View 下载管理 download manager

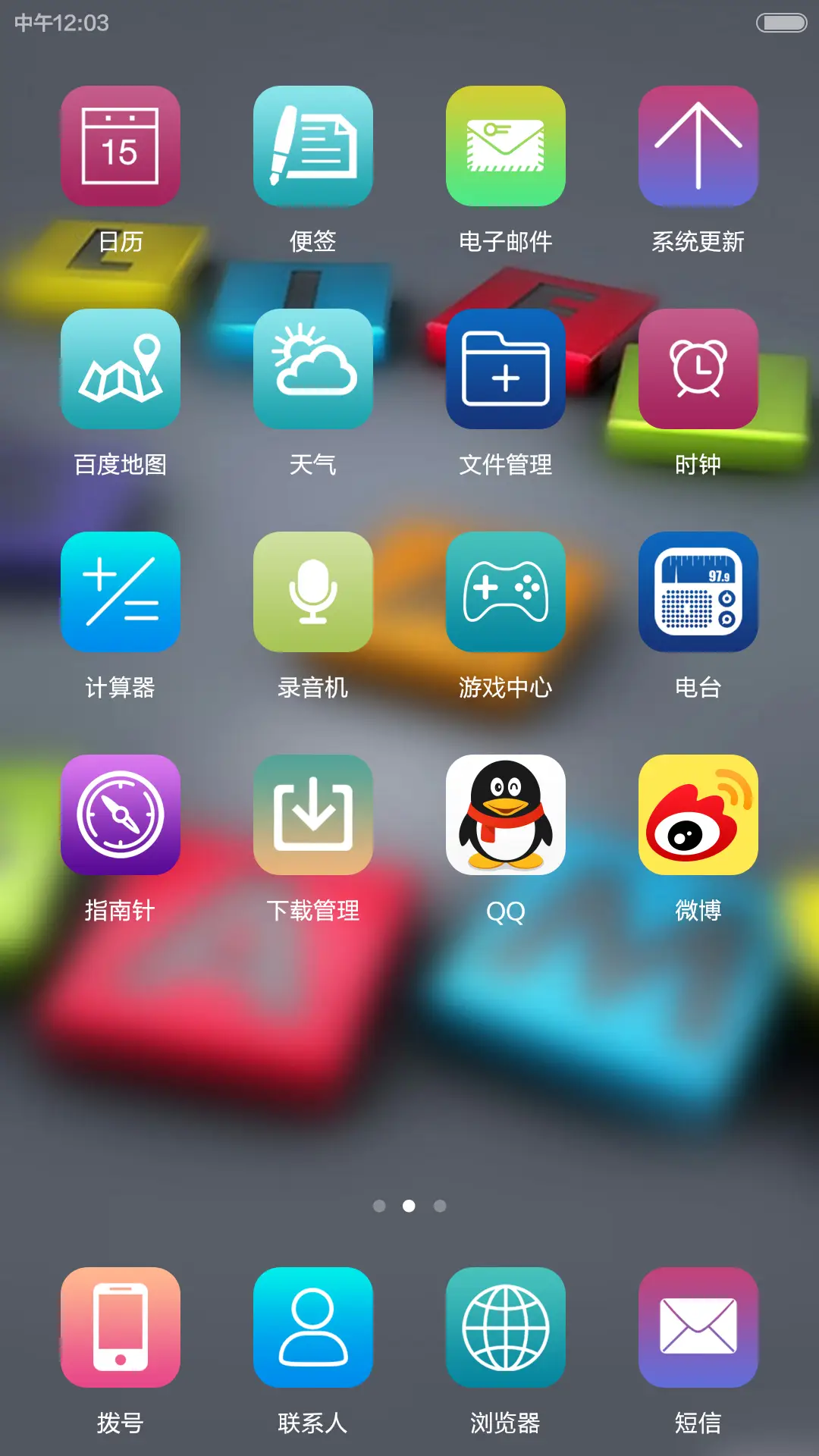pos(313,815)
